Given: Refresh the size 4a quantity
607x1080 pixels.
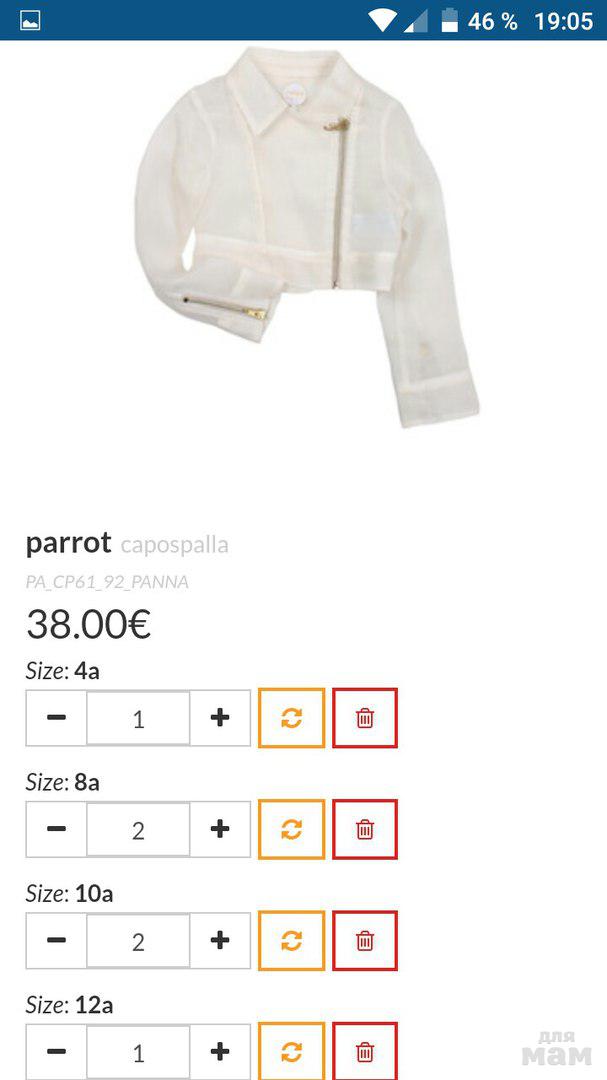Looking at the screenshot, I should 291,718.
